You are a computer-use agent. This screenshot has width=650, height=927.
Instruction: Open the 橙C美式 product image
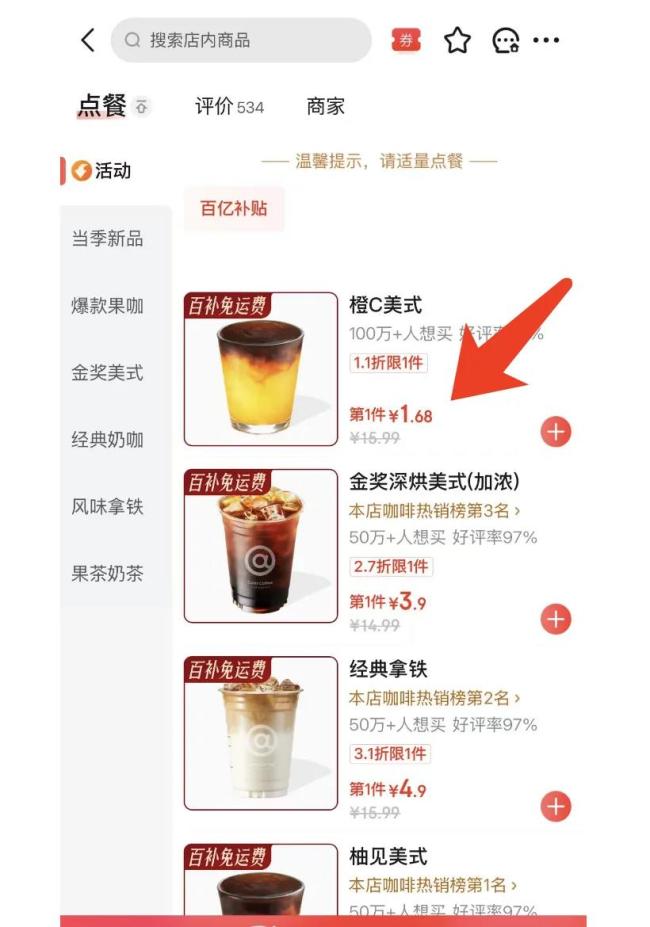(x=261, y=369)
